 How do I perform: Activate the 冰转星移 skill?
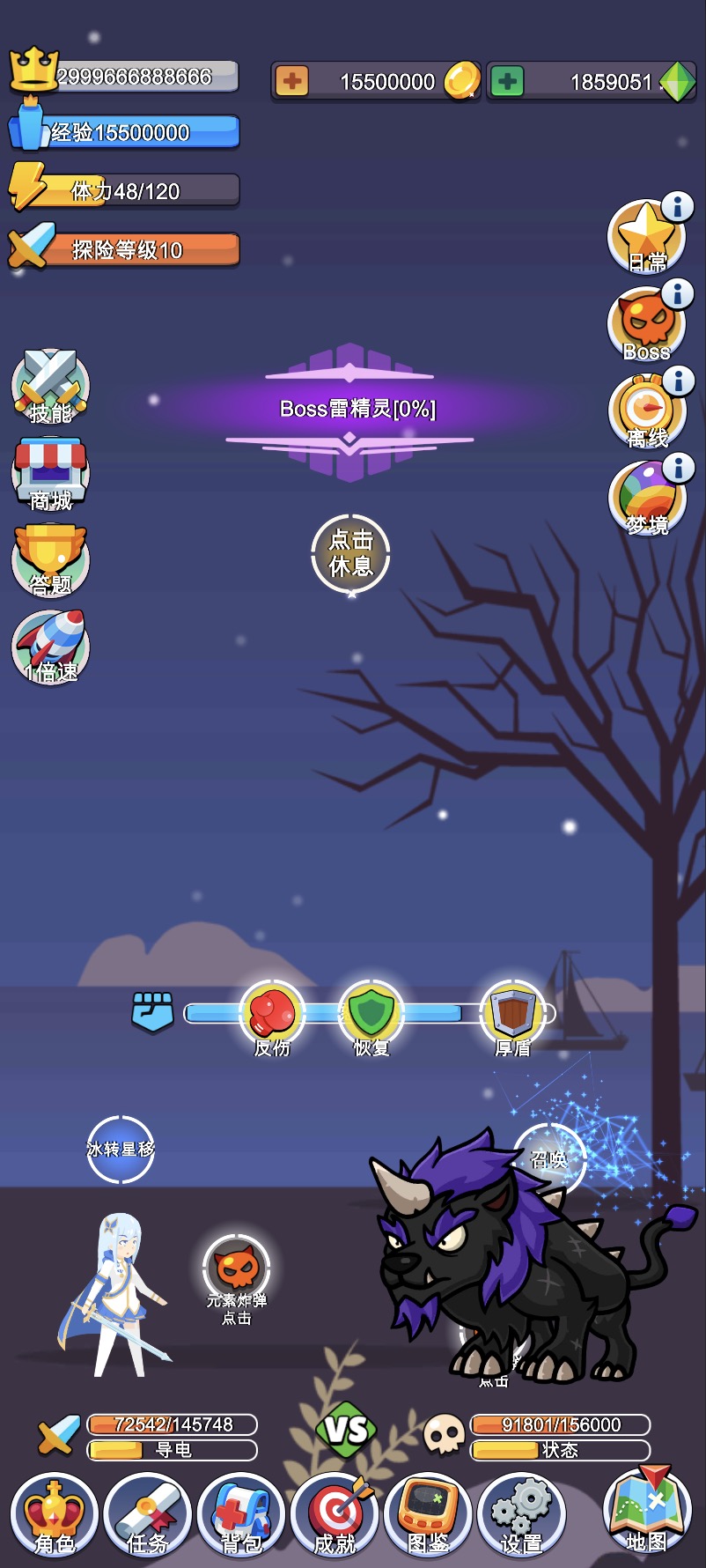(x=121, y=1149)
